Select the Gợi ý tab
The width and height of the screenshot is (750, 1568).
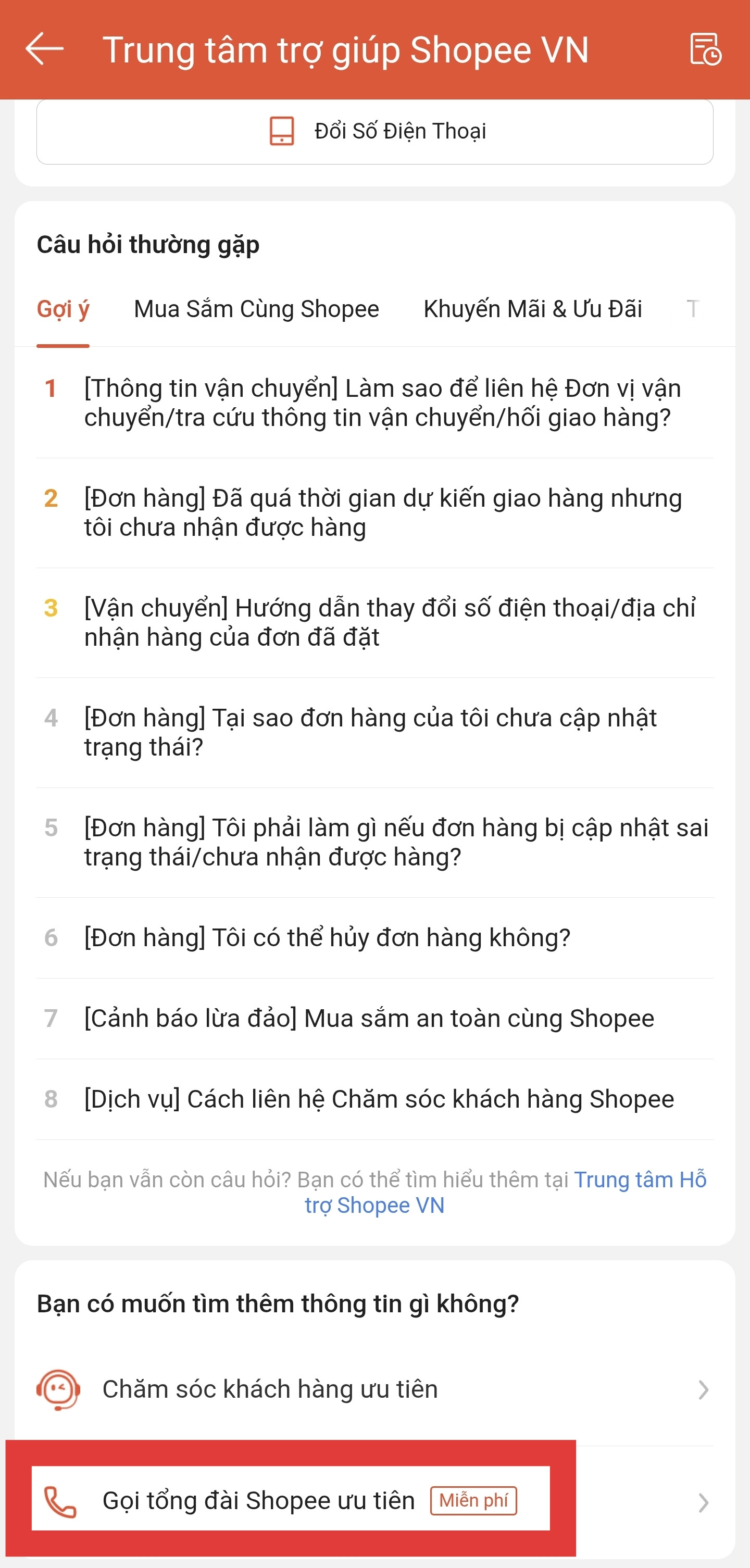coord(63,309)
